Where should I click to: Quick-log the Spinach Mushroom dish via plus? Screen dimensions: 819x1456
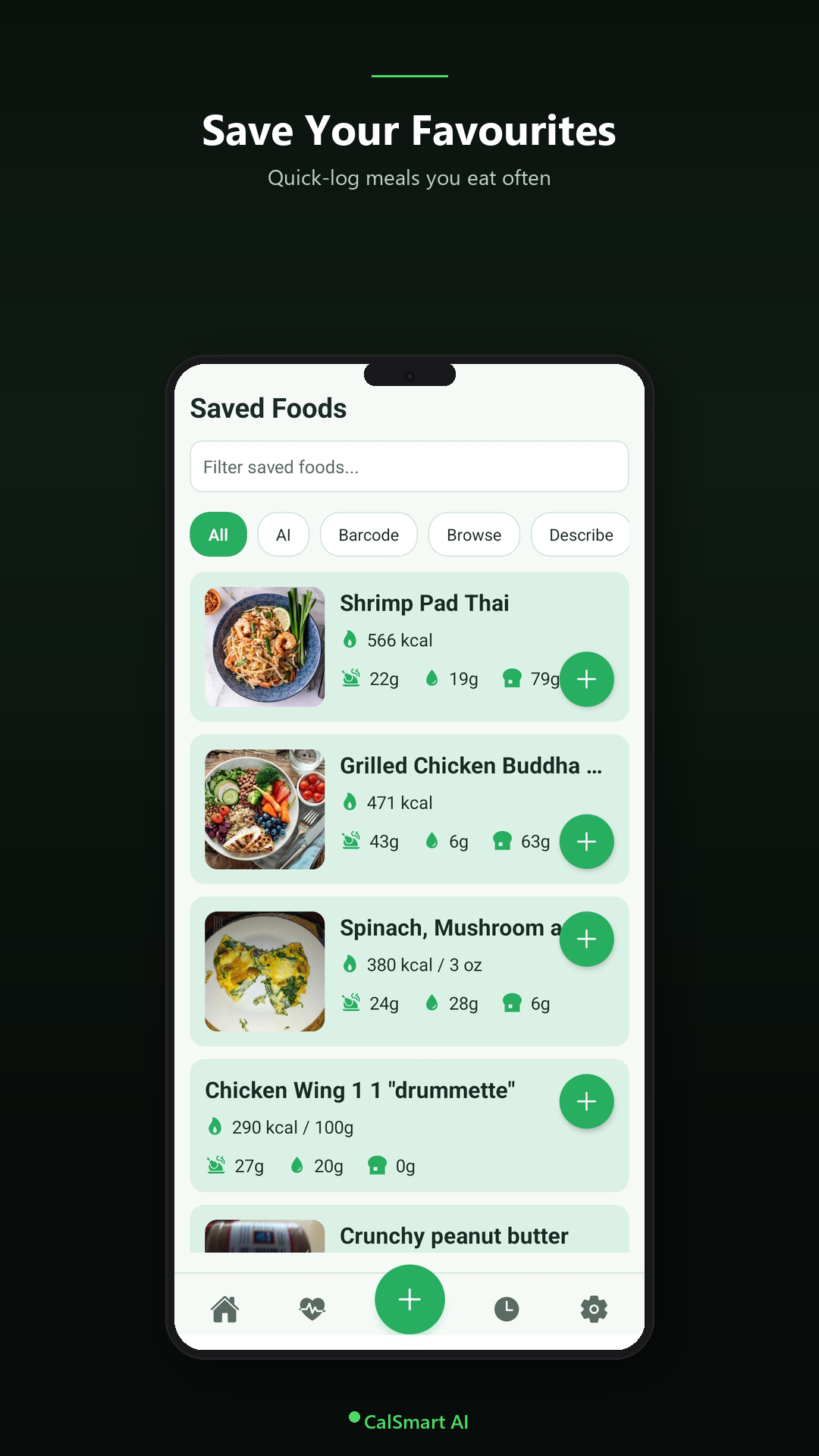586,939
